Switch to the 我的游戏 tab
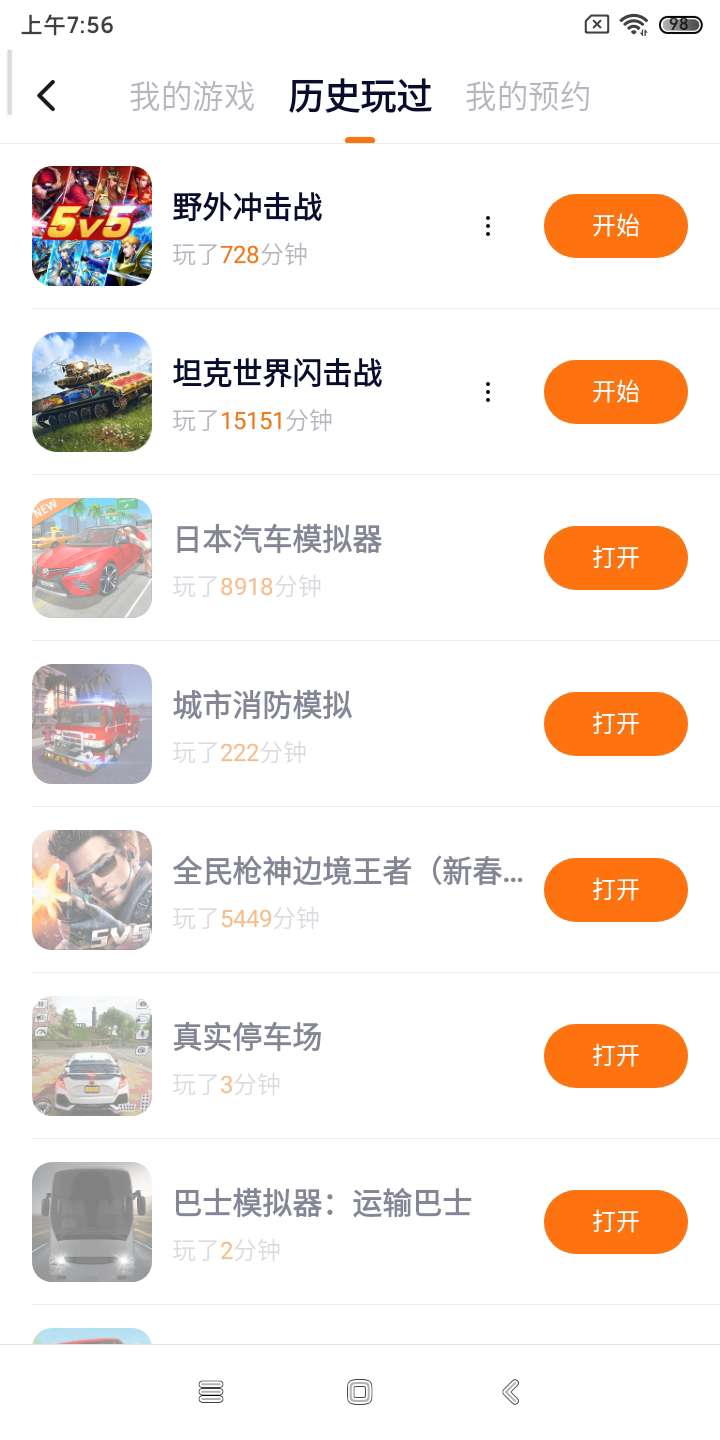The image size is (720, 1440). pyautogui.click(x=192, y=97)
